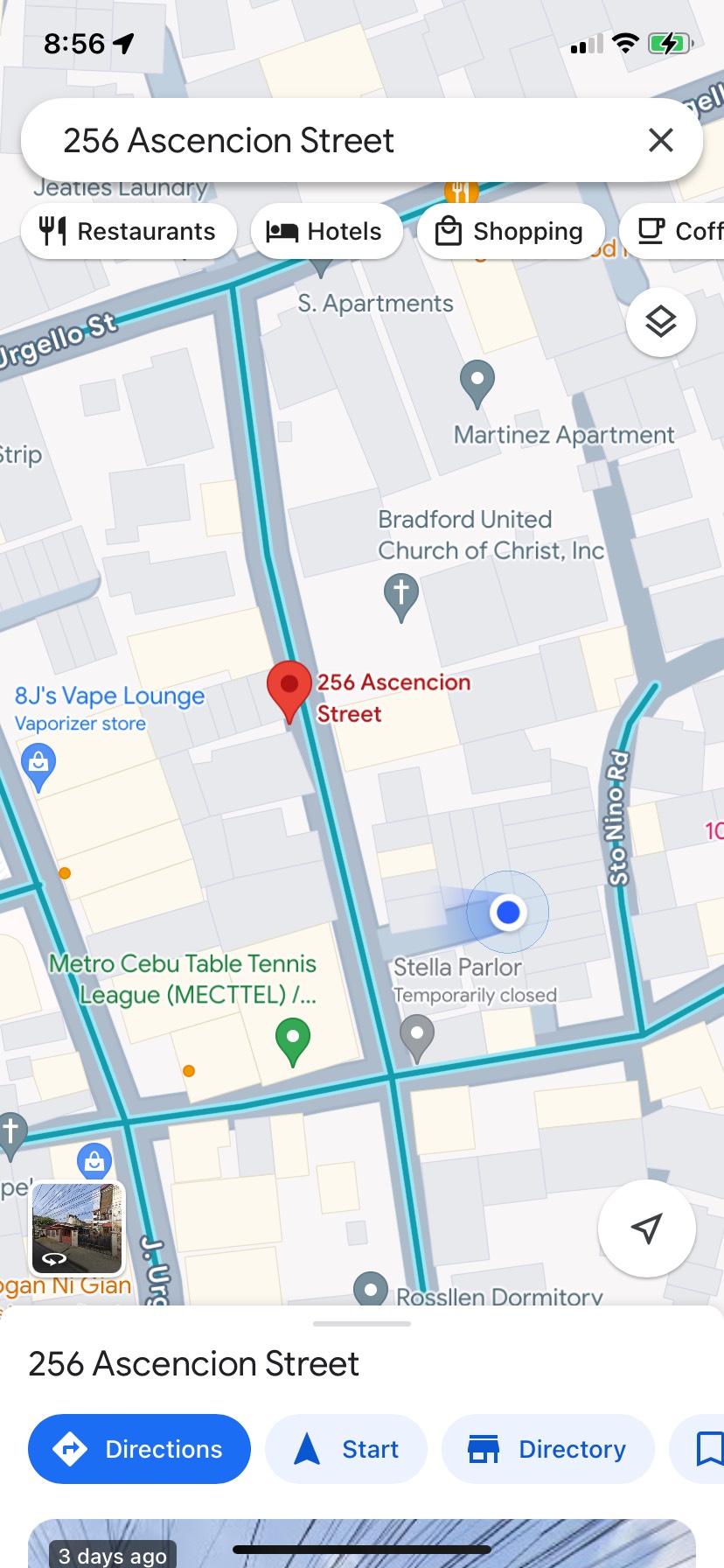Image resolution: width=724 pixels, height=1568 pixels.
Task: Clear the search with the X
Action: [661, 140]
